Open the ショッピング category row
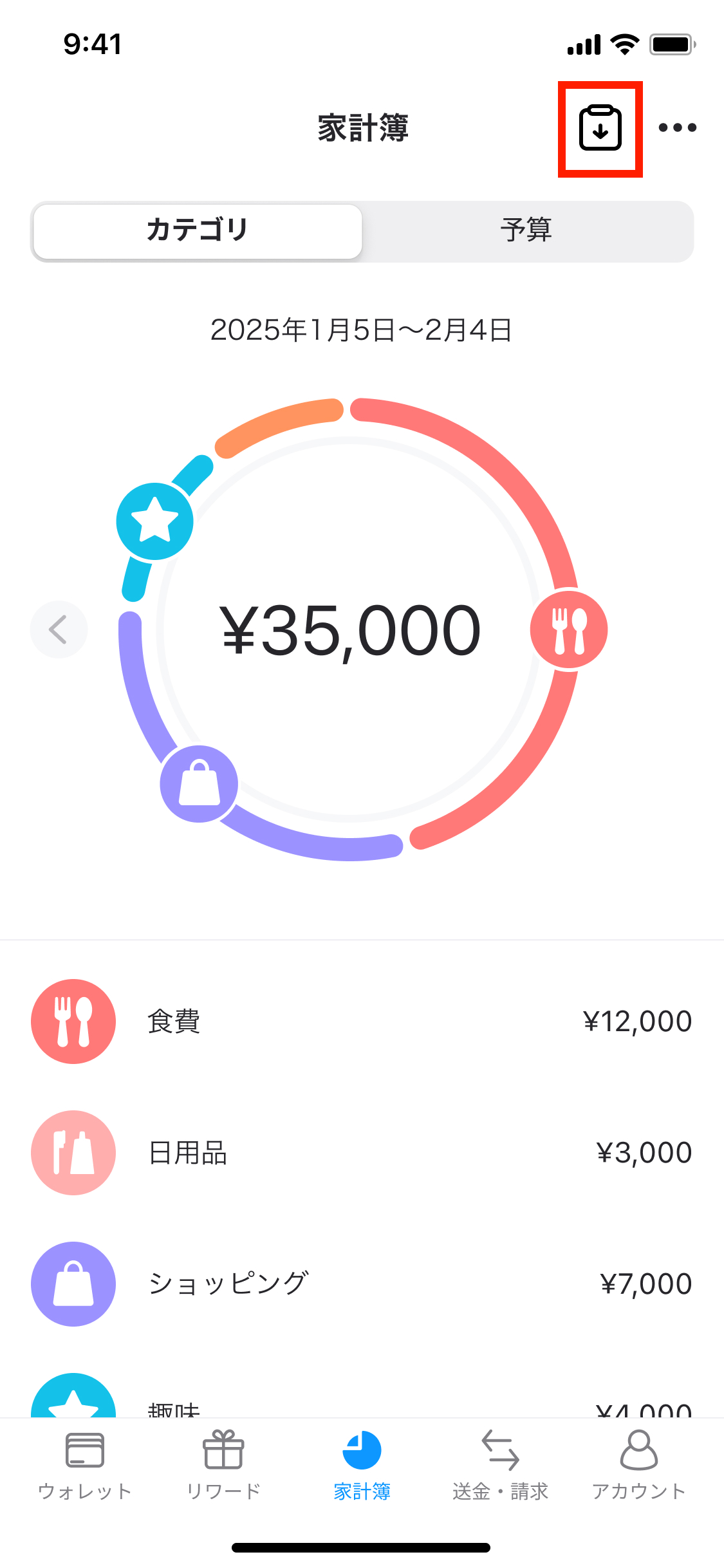 pyautogui.click(x=362, y=1284)
